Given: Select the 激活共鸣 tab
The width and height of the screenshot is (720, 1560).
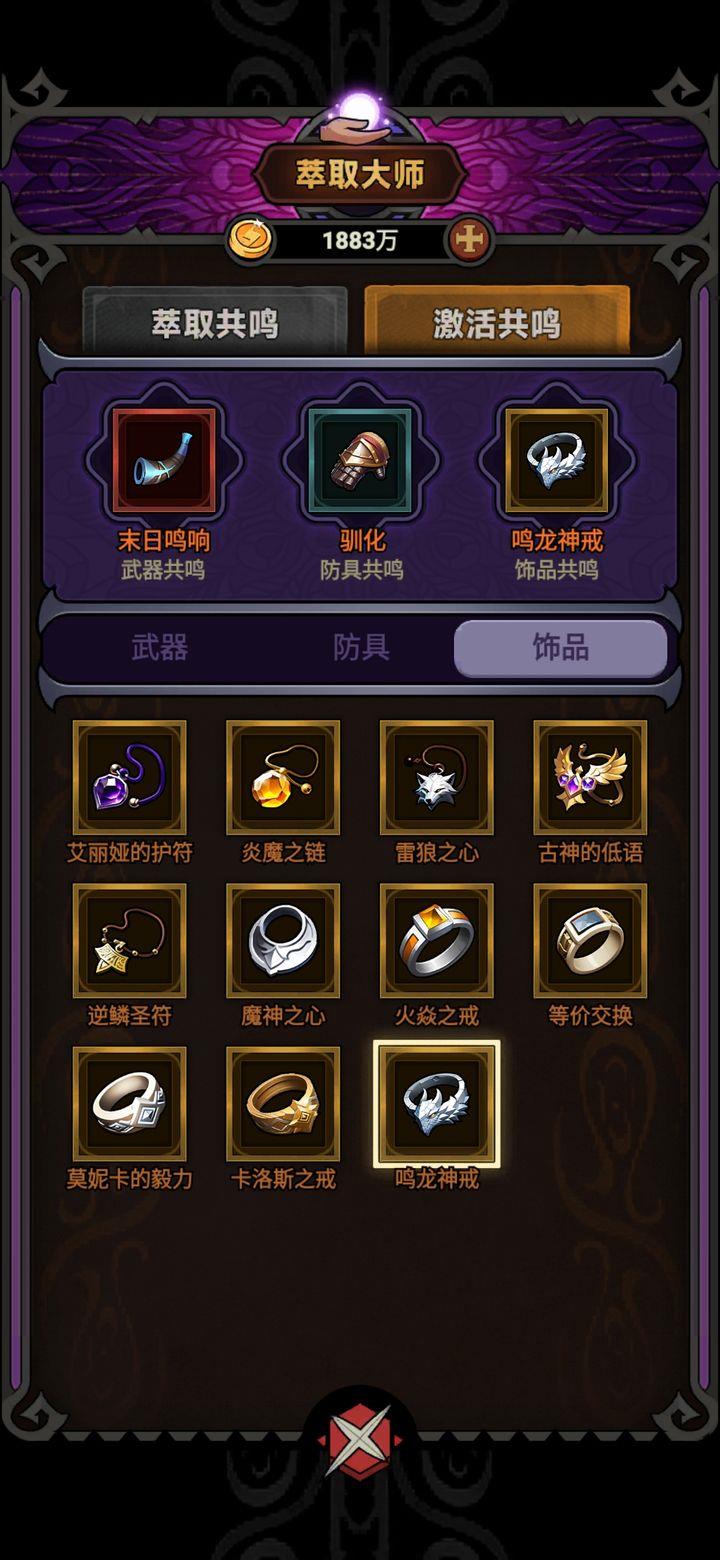Looking at the screenshot, I should [x=497, y=323].
